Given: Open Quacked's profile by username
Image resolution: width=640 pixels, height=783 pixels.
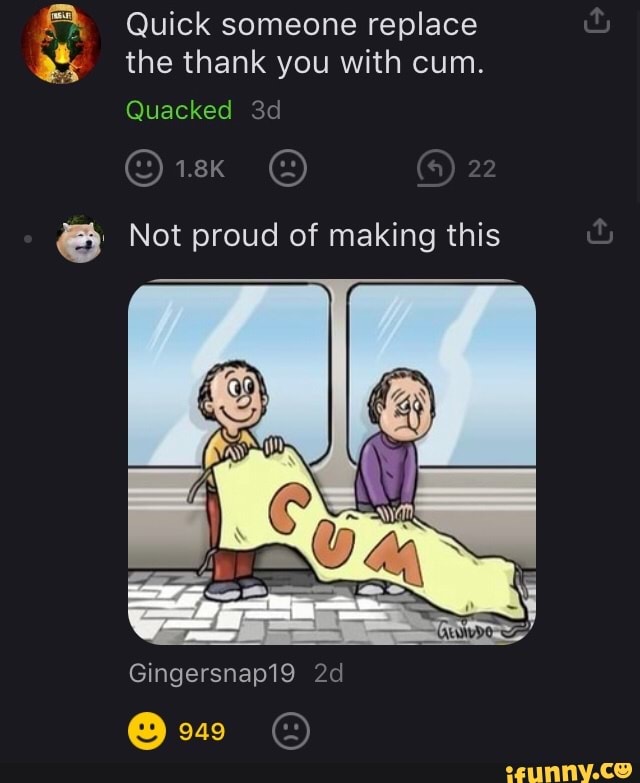Looking at the screenshot, I should click(x=178, y=110).
